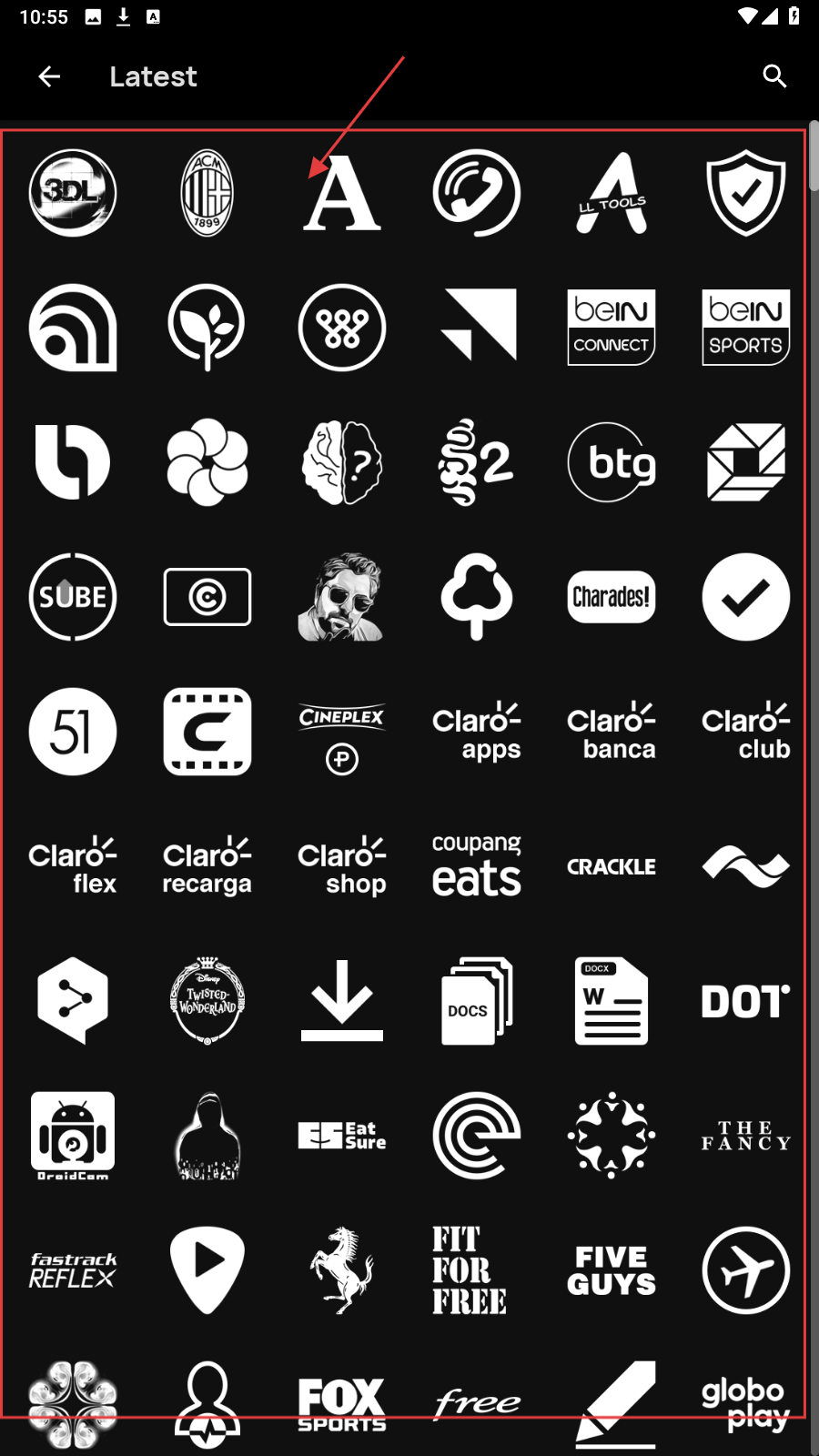Open the Cineplex icon
Screen dimensions: 819x1456
[342, 732]
